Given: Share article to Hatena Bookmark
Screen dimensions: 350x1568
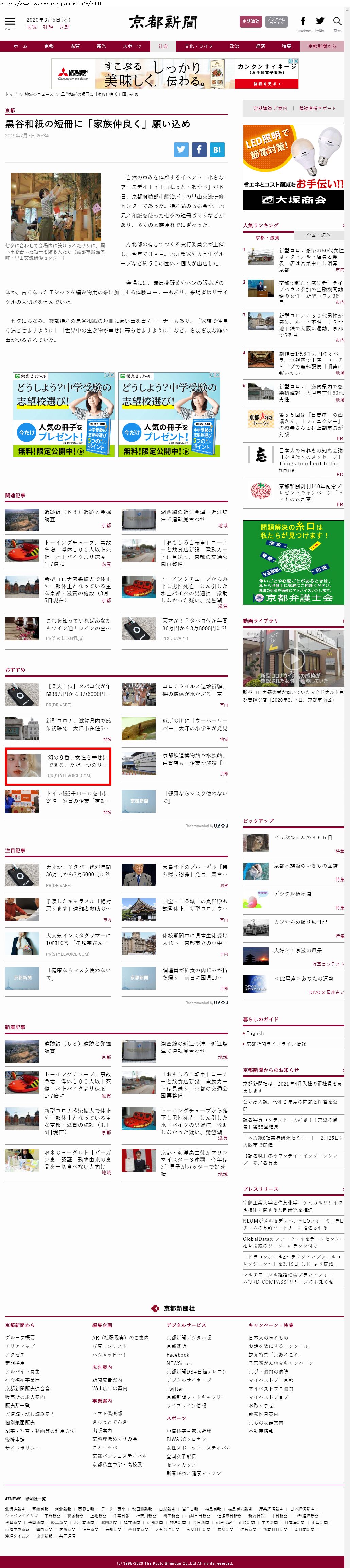Looking at the screenshot, I should 217,149.
